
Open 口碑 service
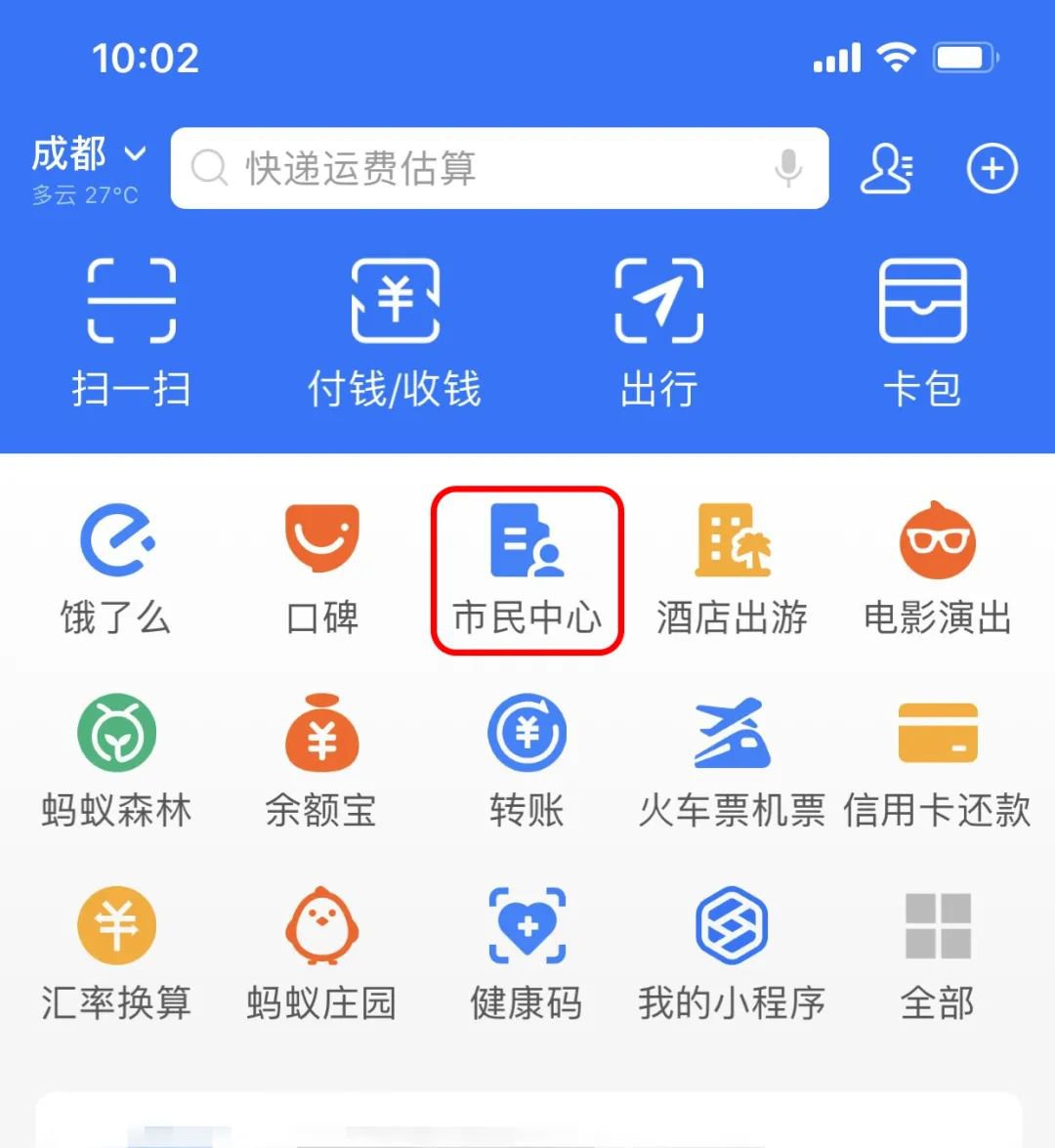321,569
